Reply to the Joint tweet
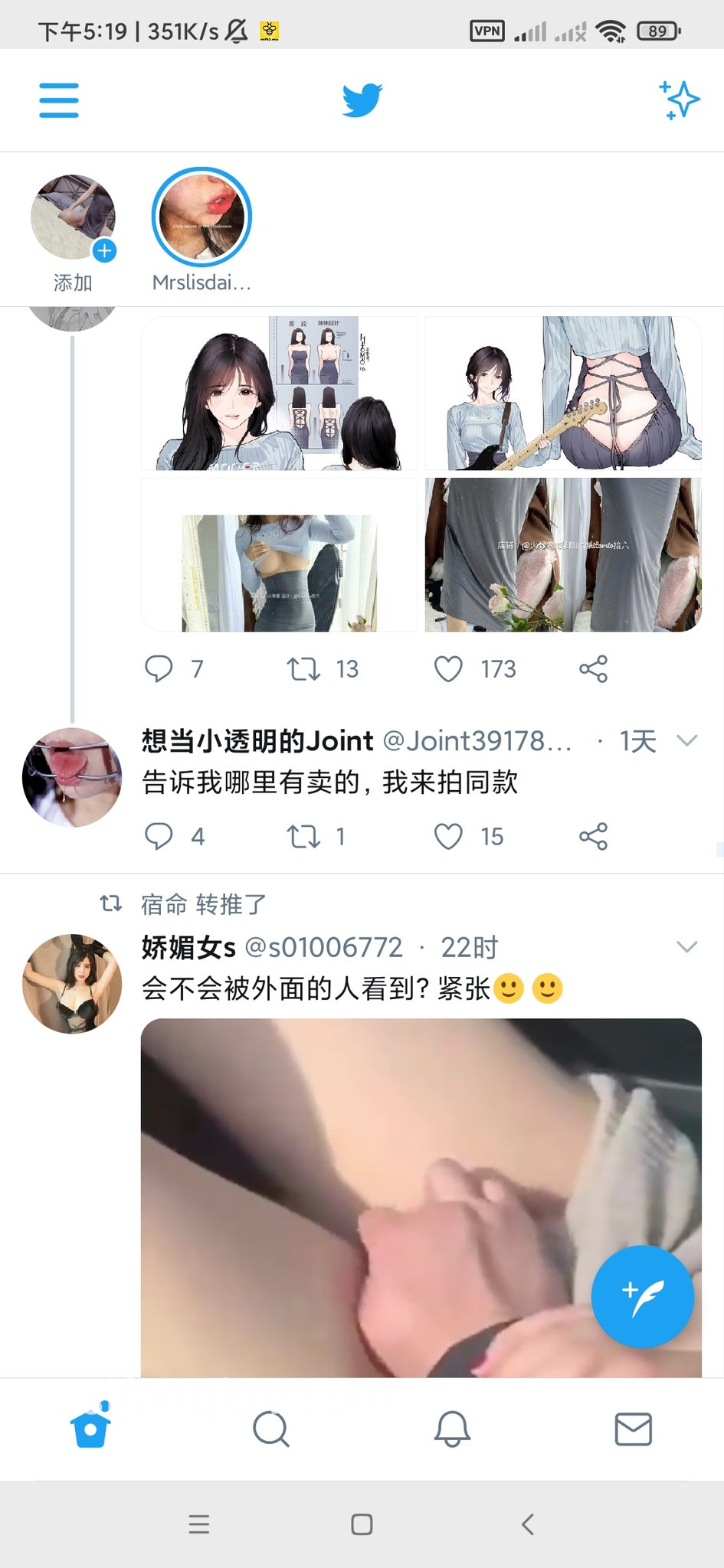Viewport: 724px width, 1568px height. [159, 836]
